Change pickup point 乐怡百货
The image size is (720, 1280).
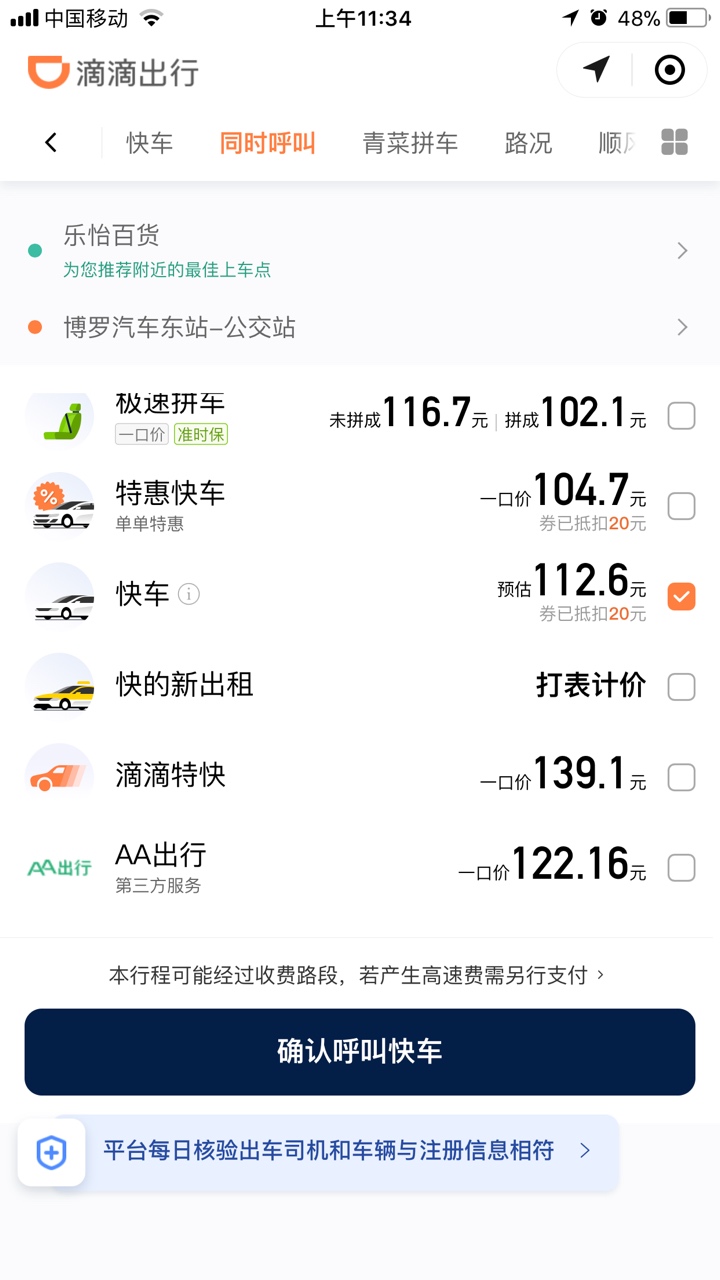360,250
